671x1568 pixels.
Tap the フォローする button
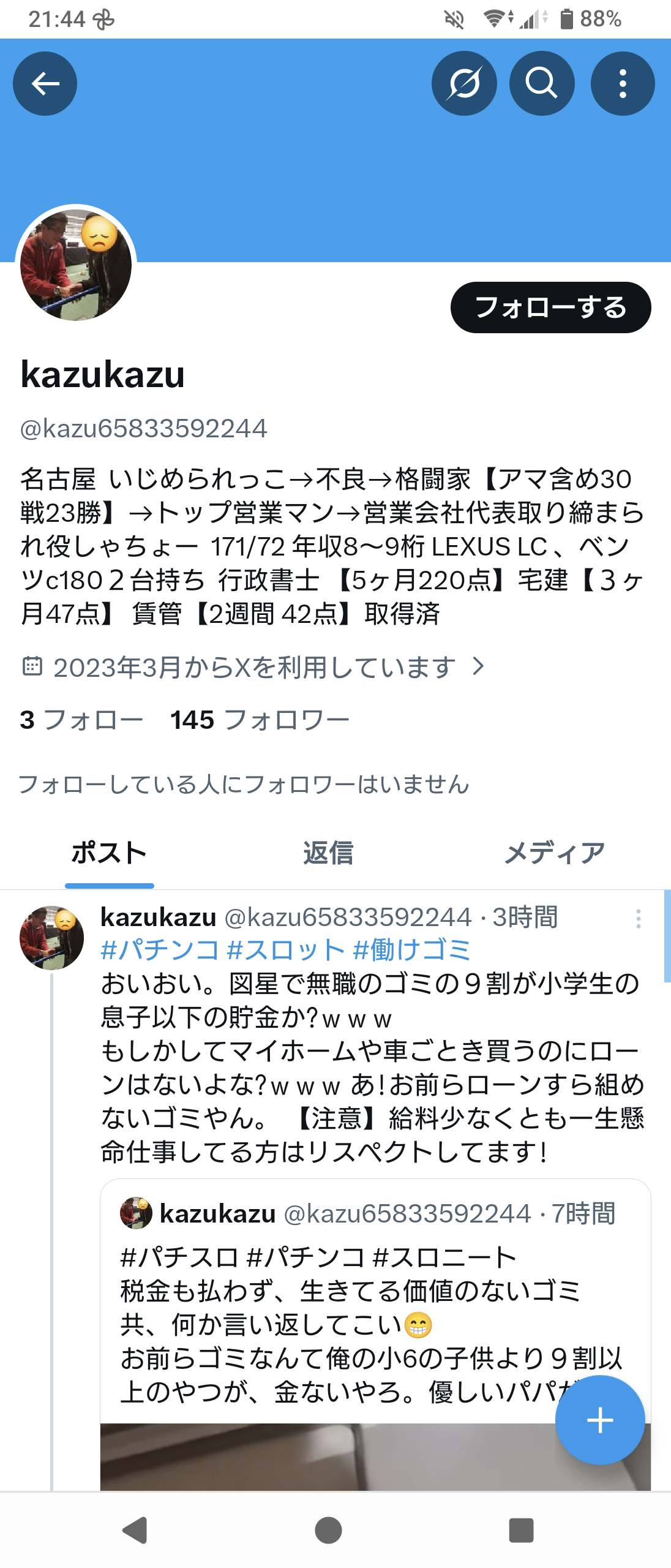pos(550,307)
